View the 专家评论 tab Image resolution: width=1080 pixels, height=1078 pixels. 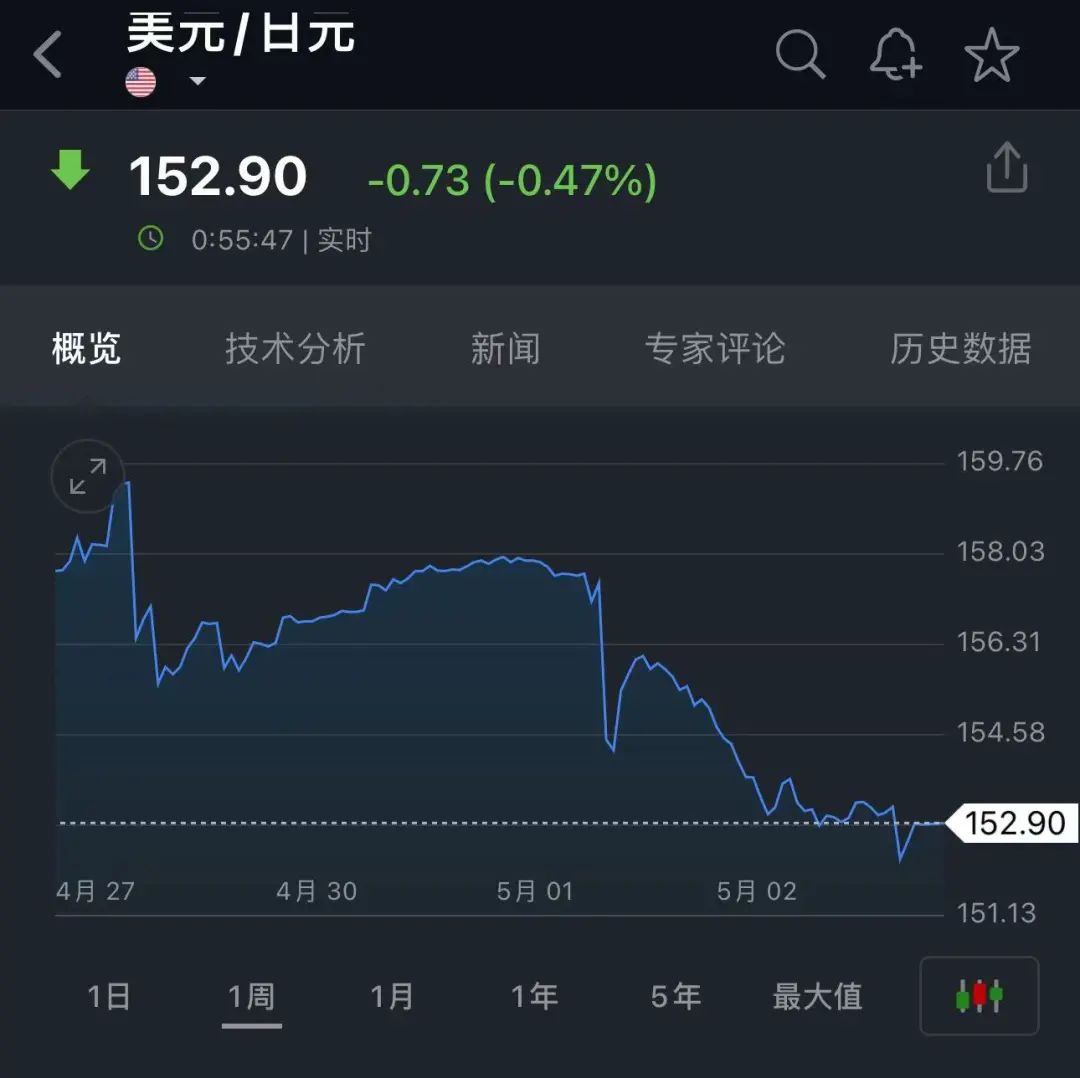[714, 349]
